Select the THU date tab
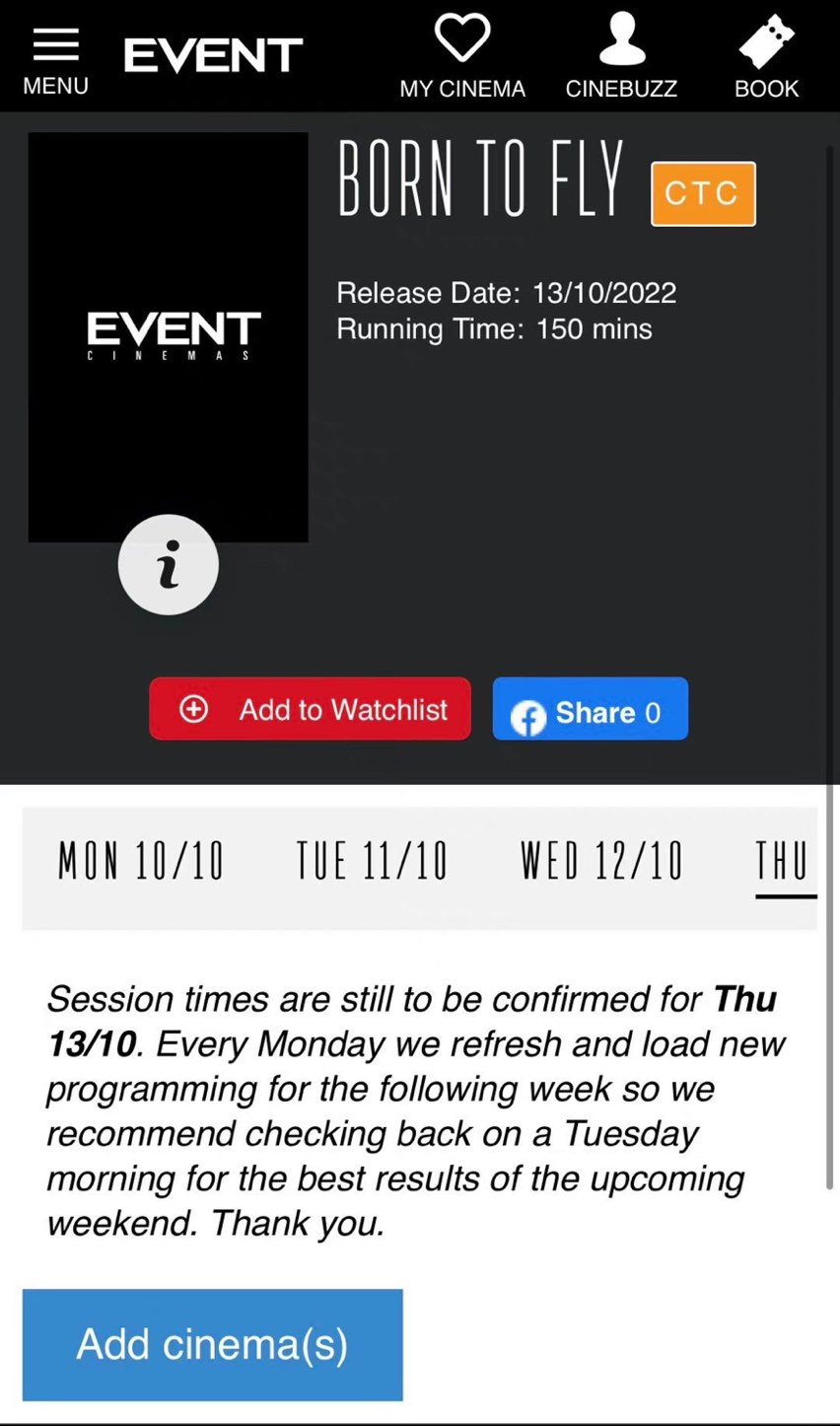This screenshot has width=840, height=1426. click(784, 861)
